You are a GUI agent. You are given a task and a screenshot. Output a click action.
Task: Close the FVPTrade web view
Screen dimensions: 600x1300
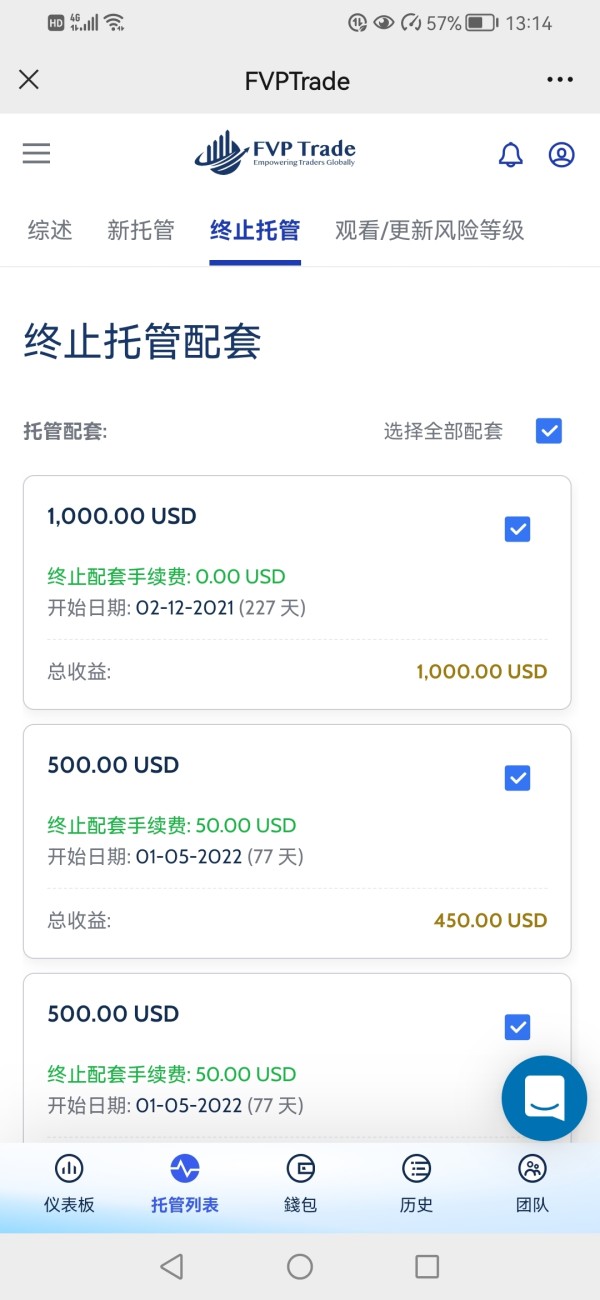pyautogui.click(x=29, y=80)
